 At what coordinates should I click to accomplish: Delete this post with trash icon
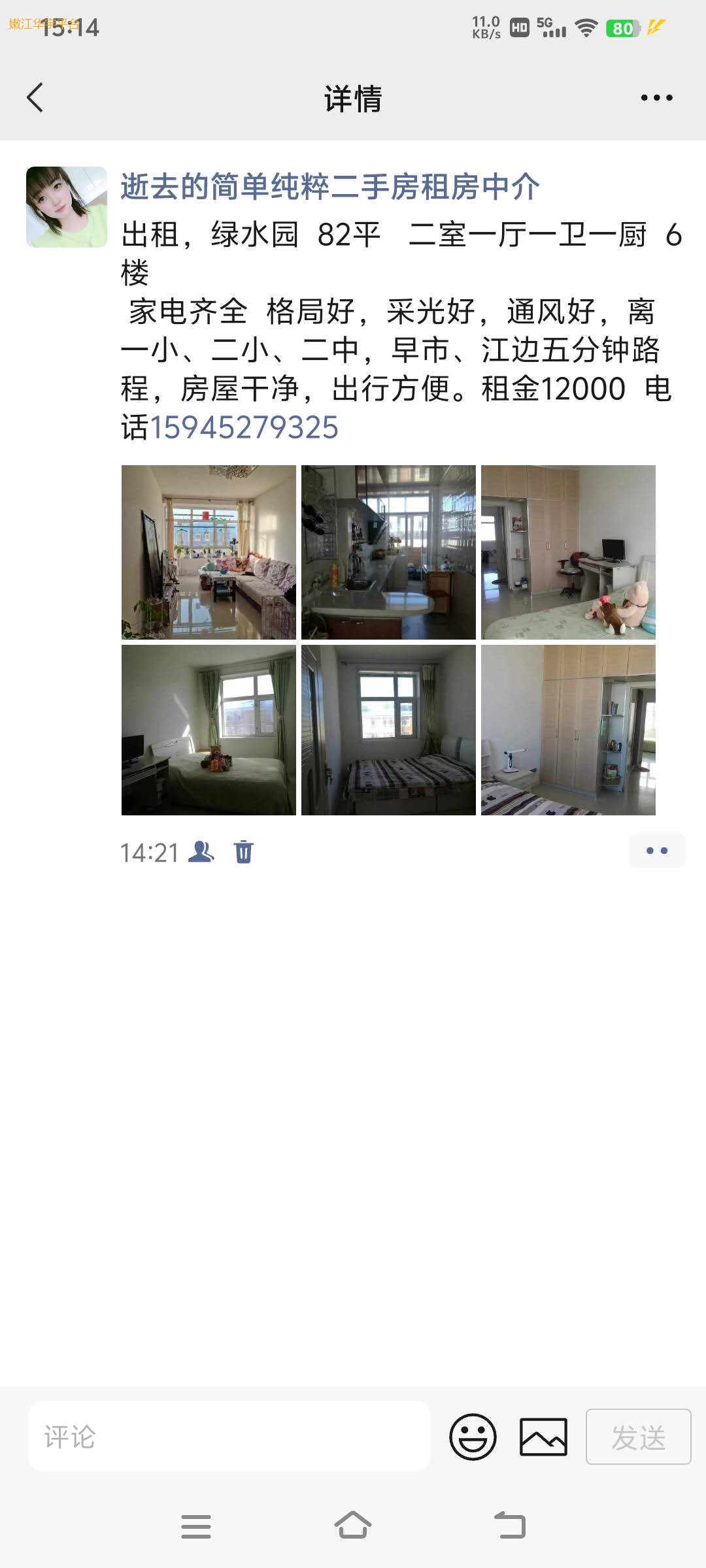(x=244, y=852)
